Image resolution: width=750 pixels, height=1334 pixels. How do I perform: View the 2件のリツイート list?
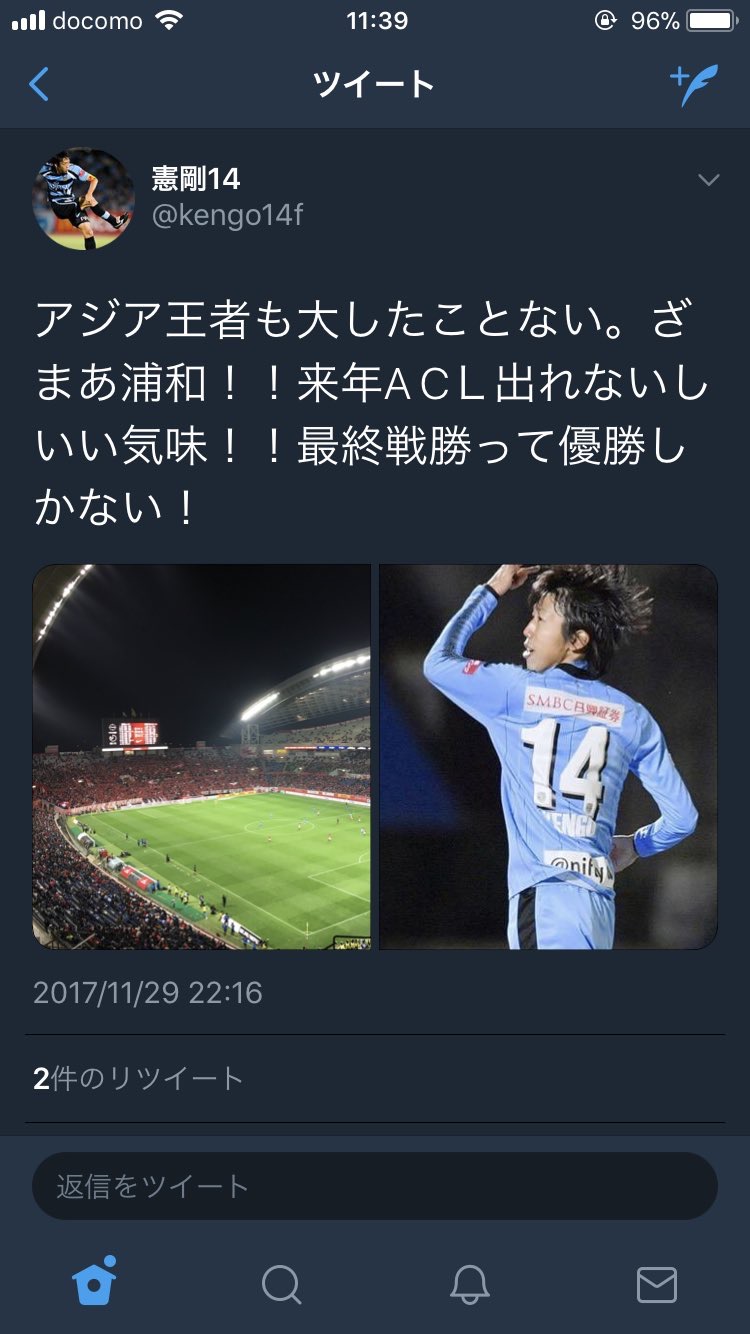[x=138, y=1078]
